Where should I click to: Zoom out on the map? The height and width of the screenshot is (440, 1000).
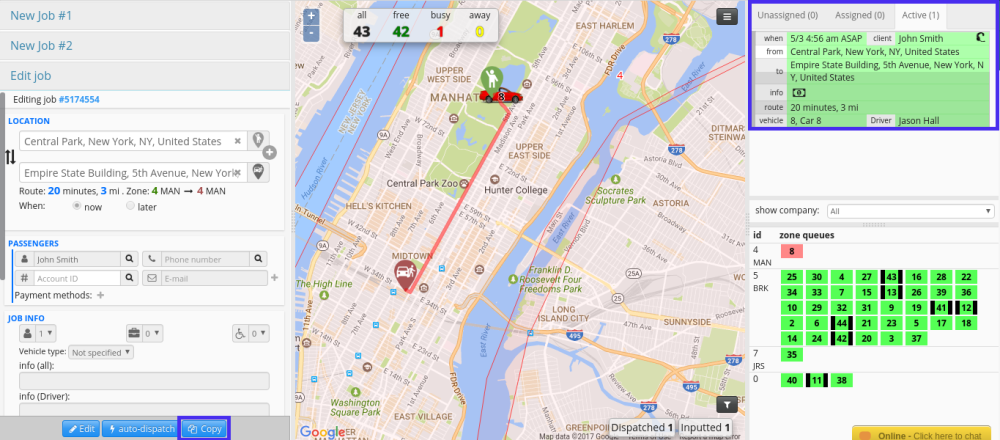click(x=312, y=33)
